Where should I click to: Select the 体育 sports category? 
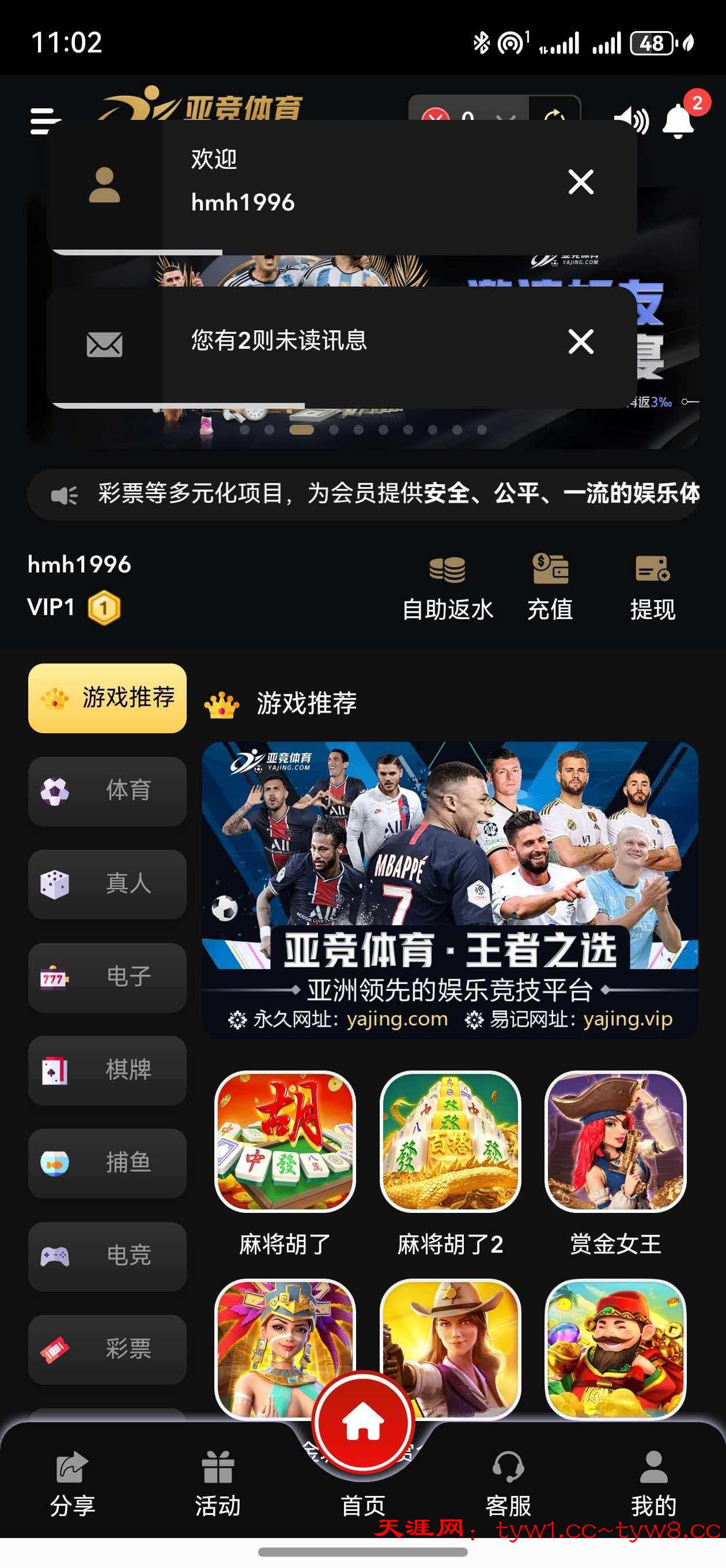pyautogui.click(x=108, y=791)
